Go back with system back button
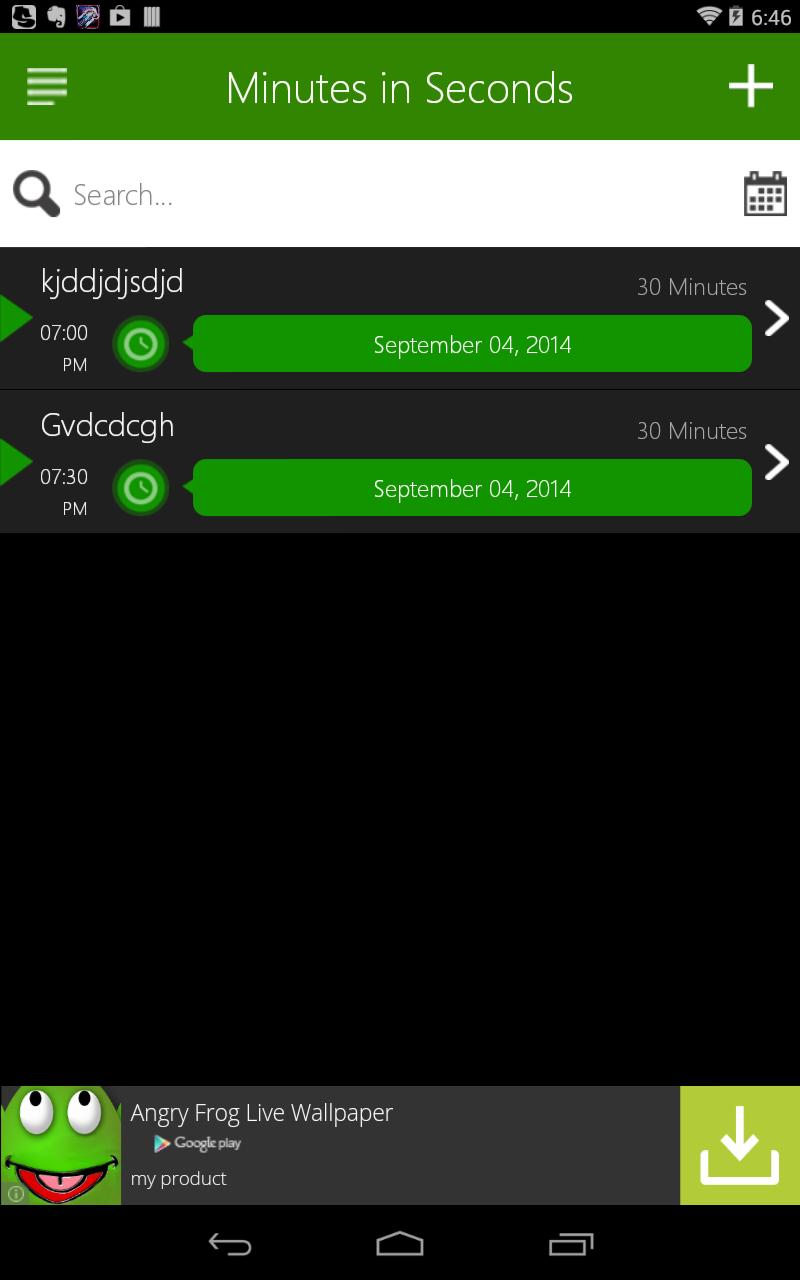 (x=229, y=1244)
